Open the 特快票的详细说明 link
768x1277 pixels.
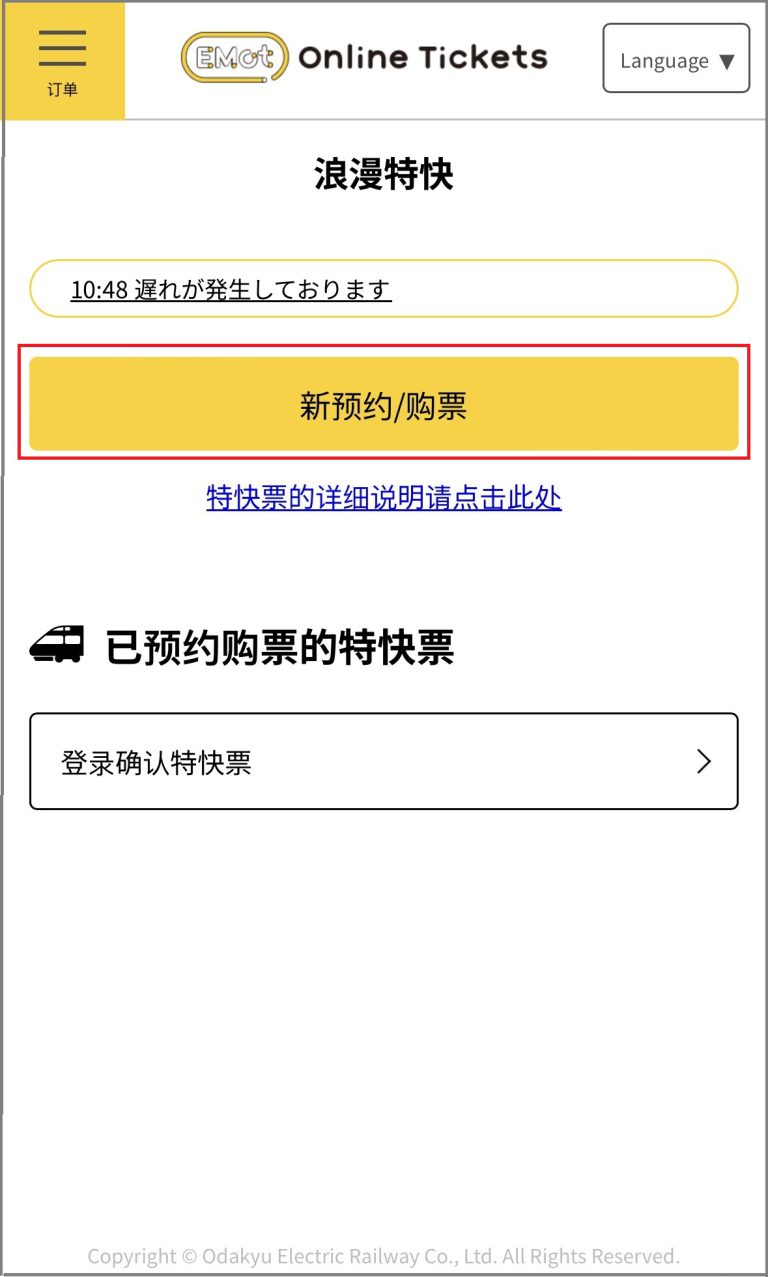point(383,497)
